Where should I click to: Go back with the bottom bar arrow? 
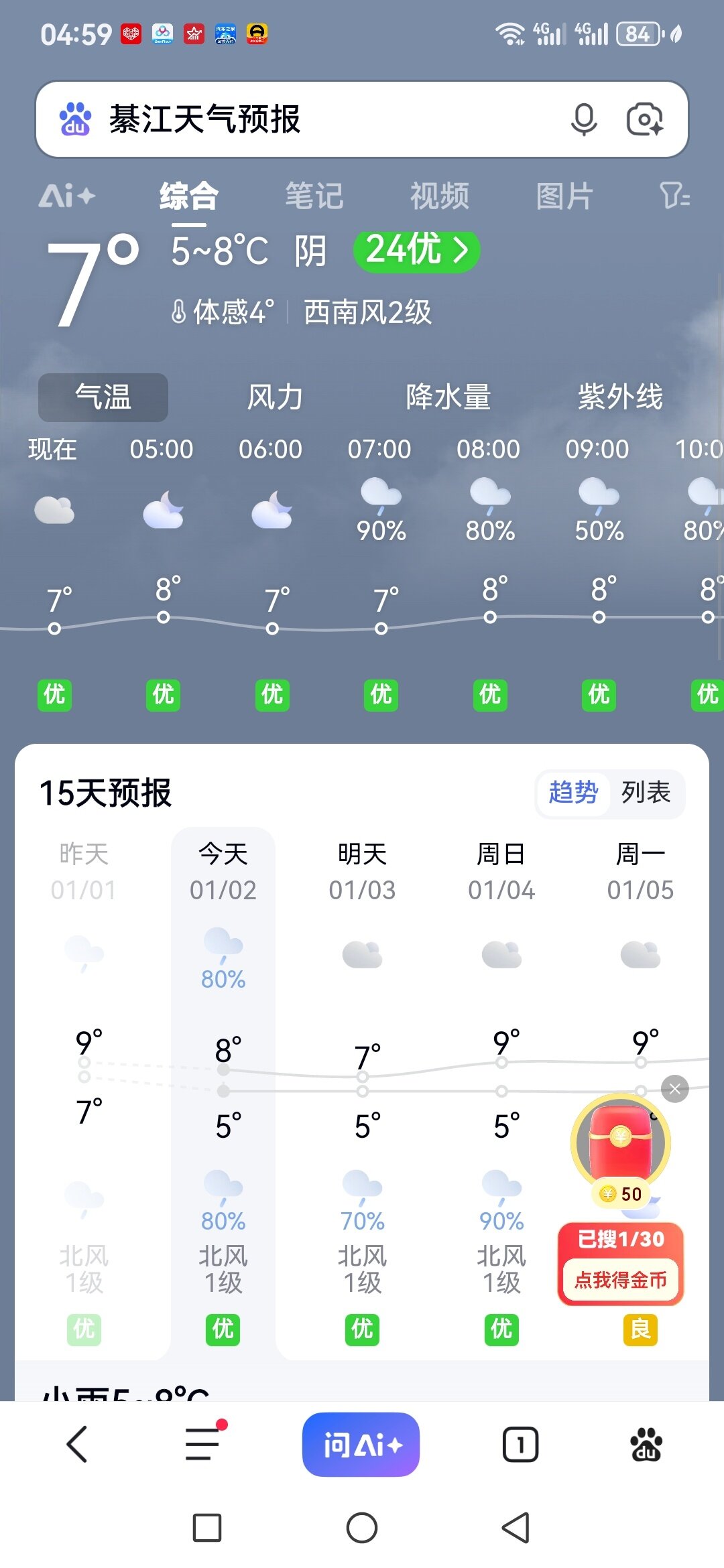click(x=77, y=1444)
